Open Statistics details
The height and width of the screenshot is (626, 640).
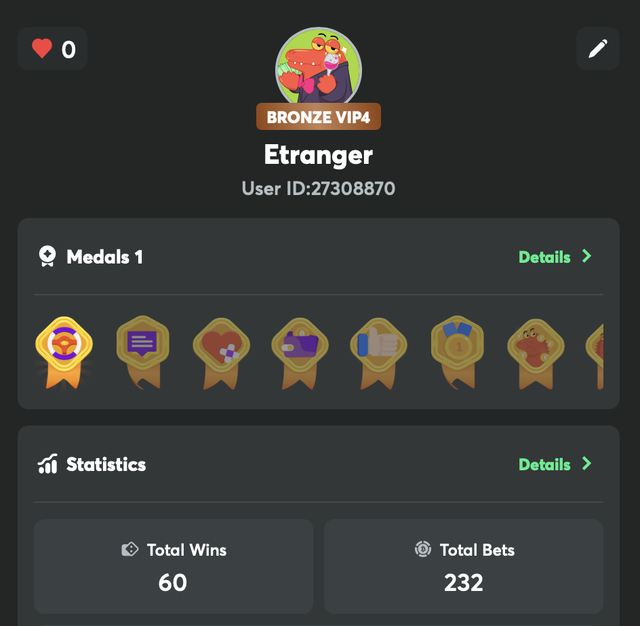coord(555,464)
